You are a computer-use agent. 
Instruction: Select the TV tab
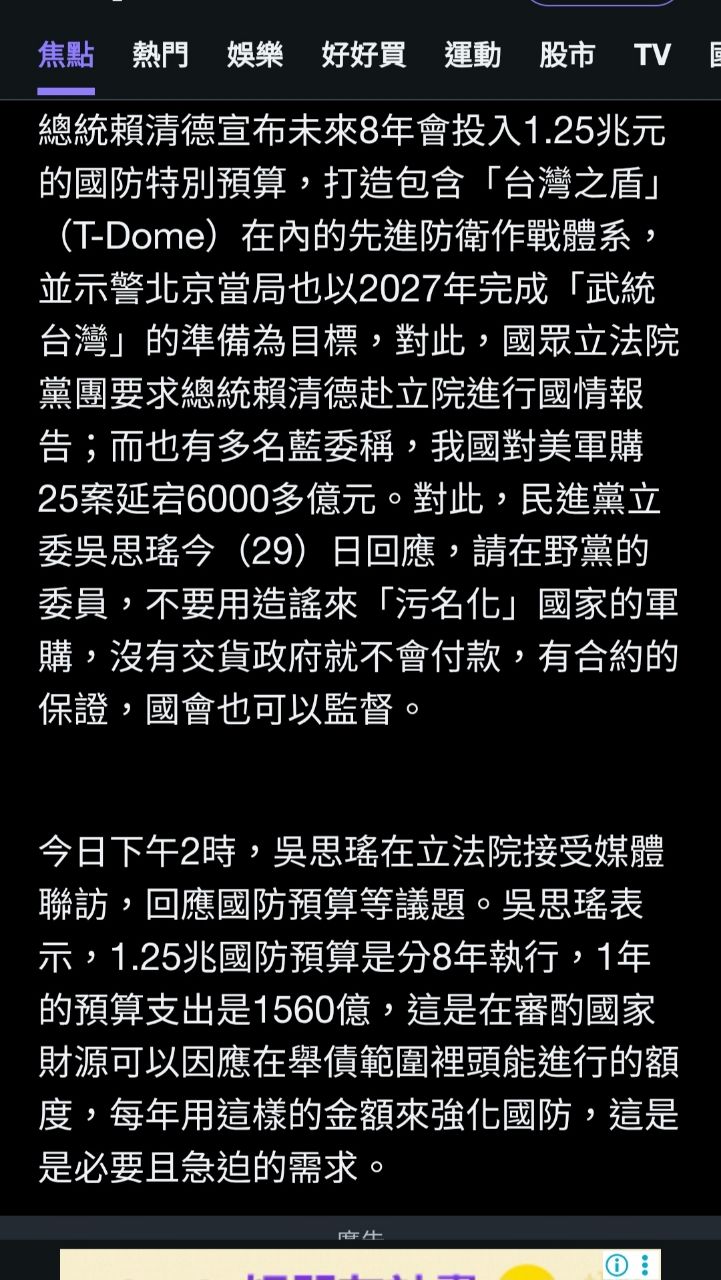652,55
